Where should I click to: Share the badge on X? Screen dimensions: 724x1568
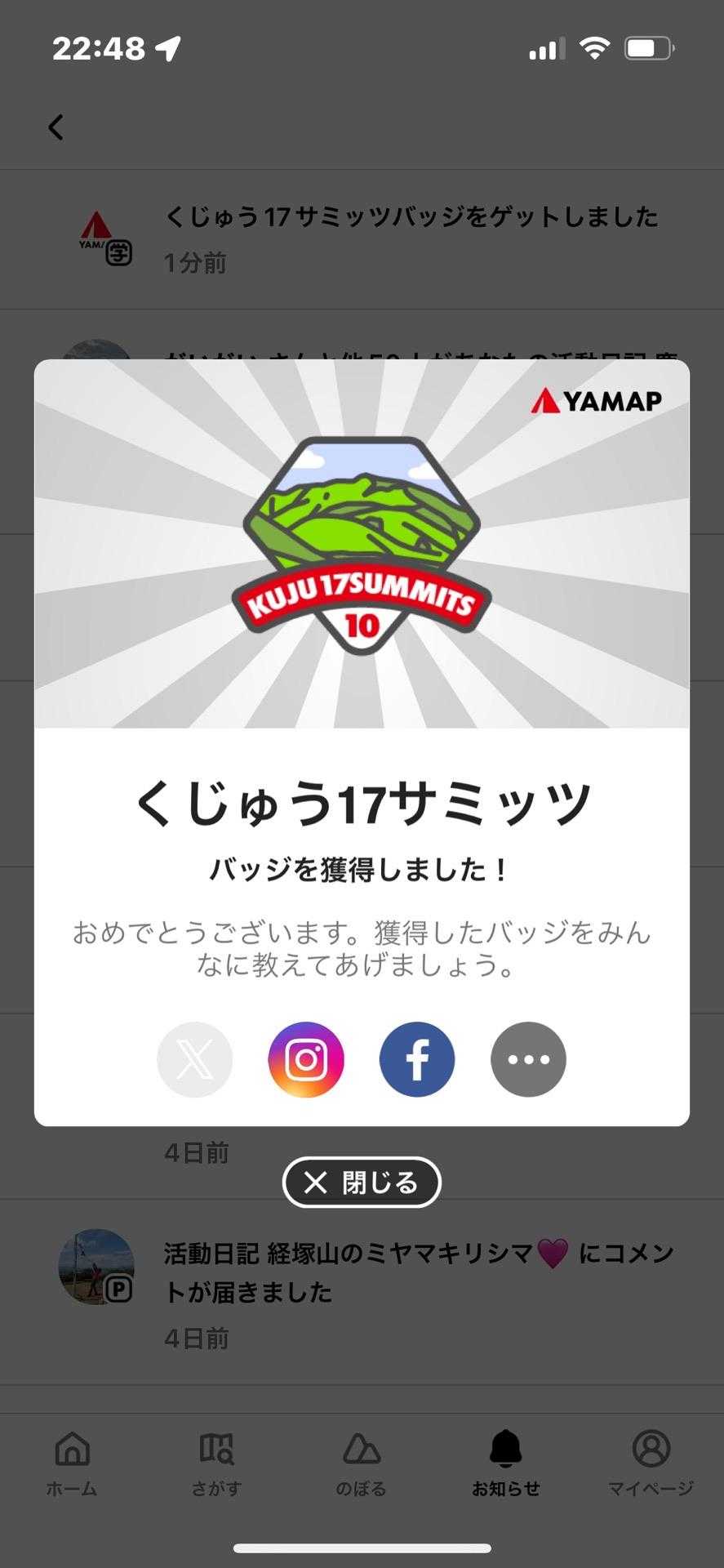pyautogui.click(x=194, y=1059)
